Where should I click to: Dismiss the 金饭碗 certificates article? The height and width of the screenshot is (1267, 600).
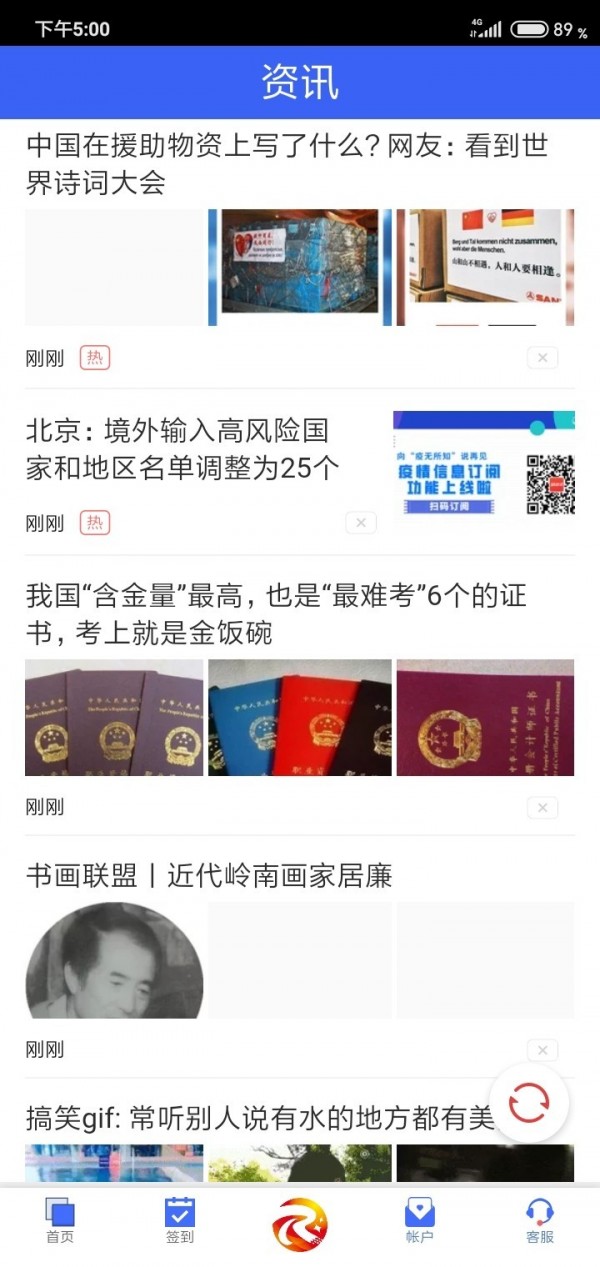(542, 807)
